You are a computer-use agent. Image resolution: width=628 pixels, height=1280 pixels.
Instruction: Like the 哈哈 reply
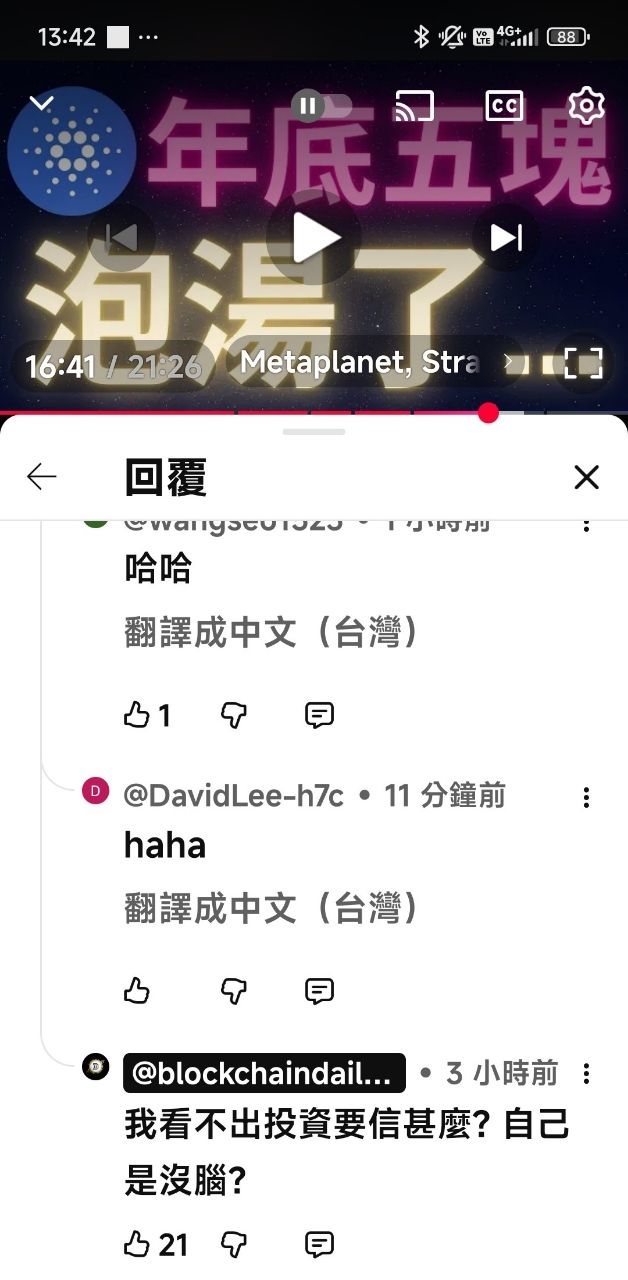click(x=137, y=715)
